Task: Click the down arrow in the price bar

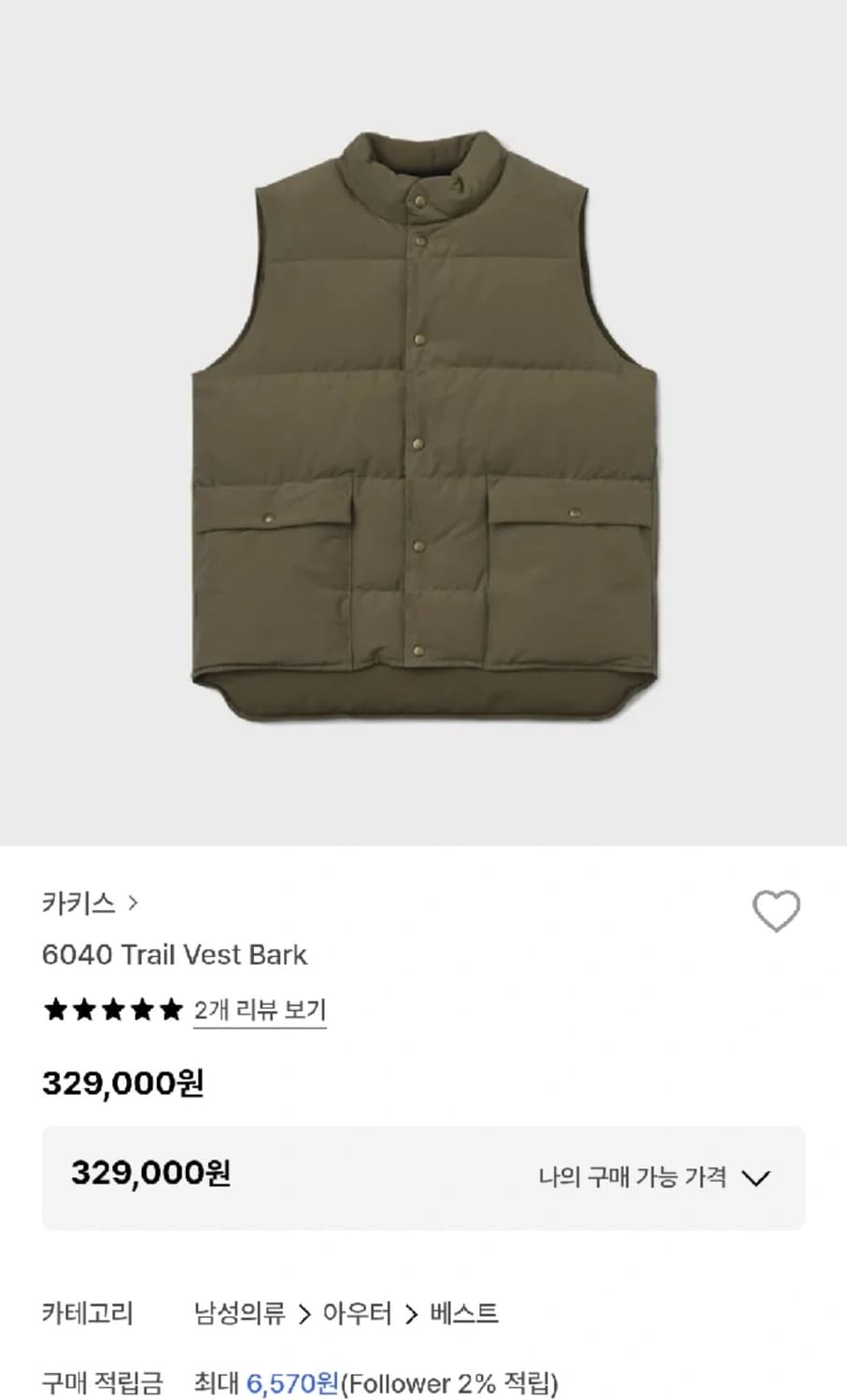Action: pyautogui.click(x=757, y=1177)
